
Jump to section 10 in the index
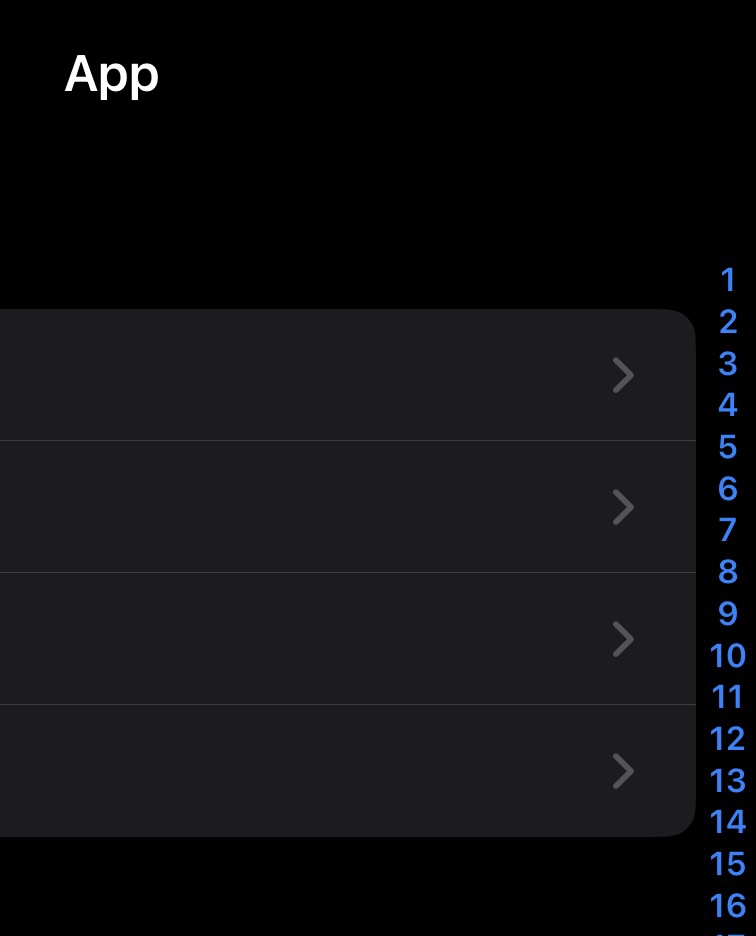coord(728,656)
